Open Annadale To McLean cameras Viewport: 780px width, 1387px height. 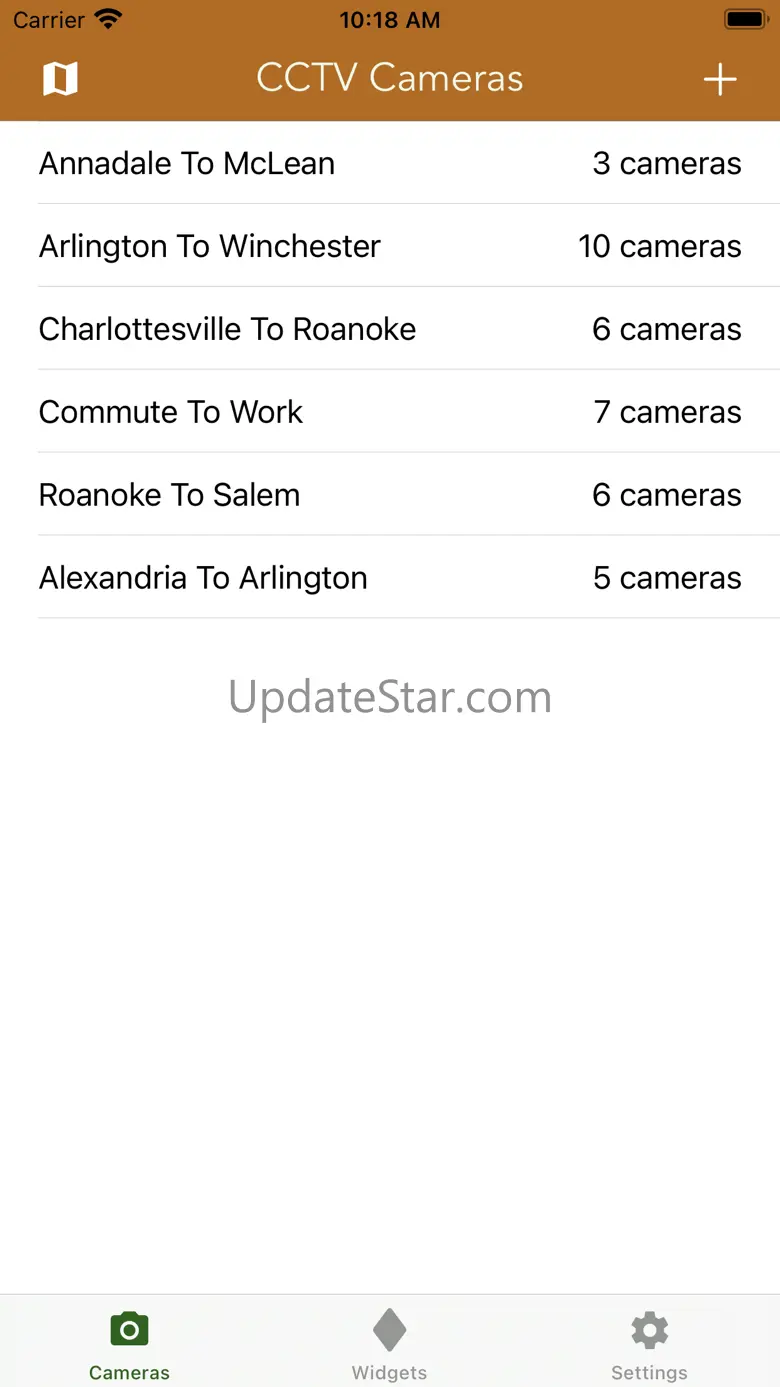point(390,163)
